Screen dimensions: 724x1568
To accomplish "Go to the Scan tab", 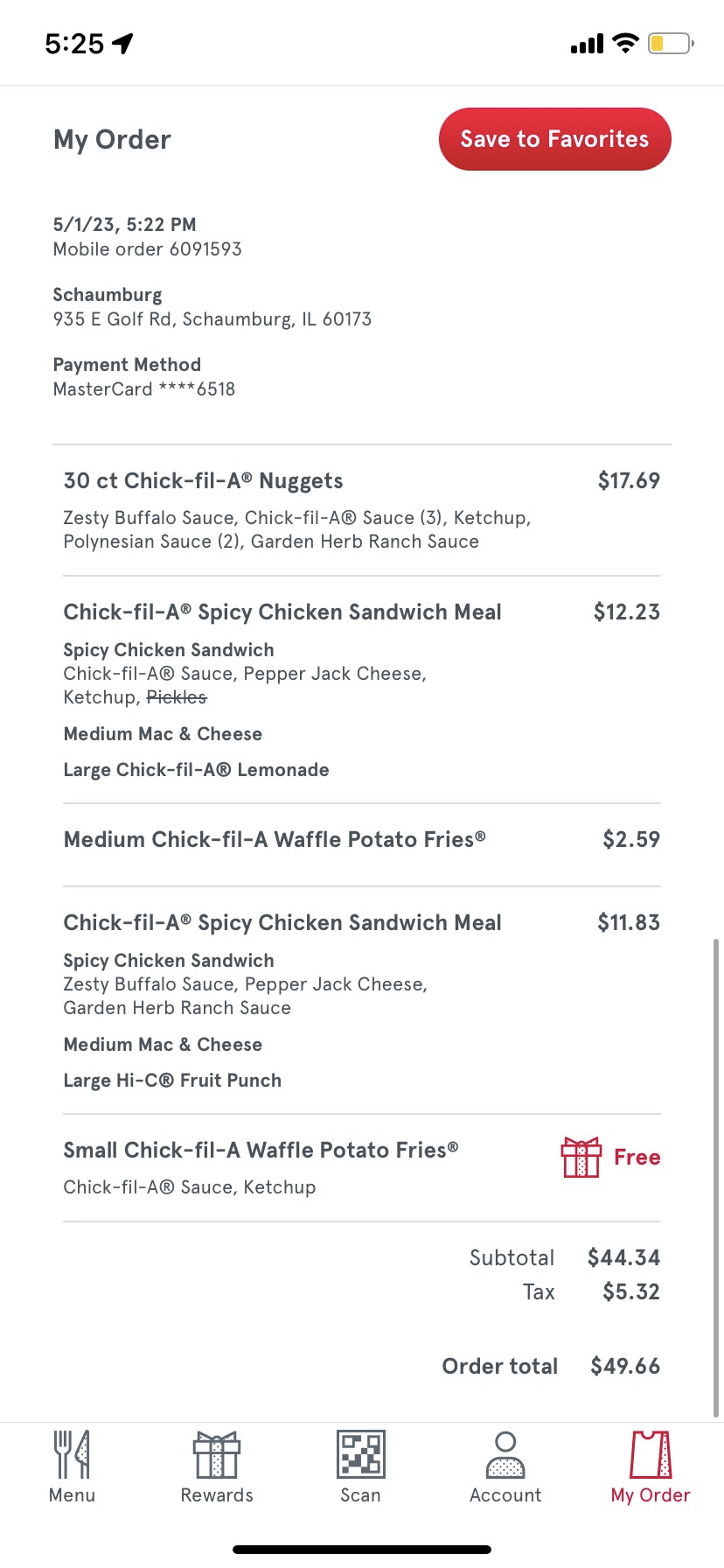I will click(360, 1467).
